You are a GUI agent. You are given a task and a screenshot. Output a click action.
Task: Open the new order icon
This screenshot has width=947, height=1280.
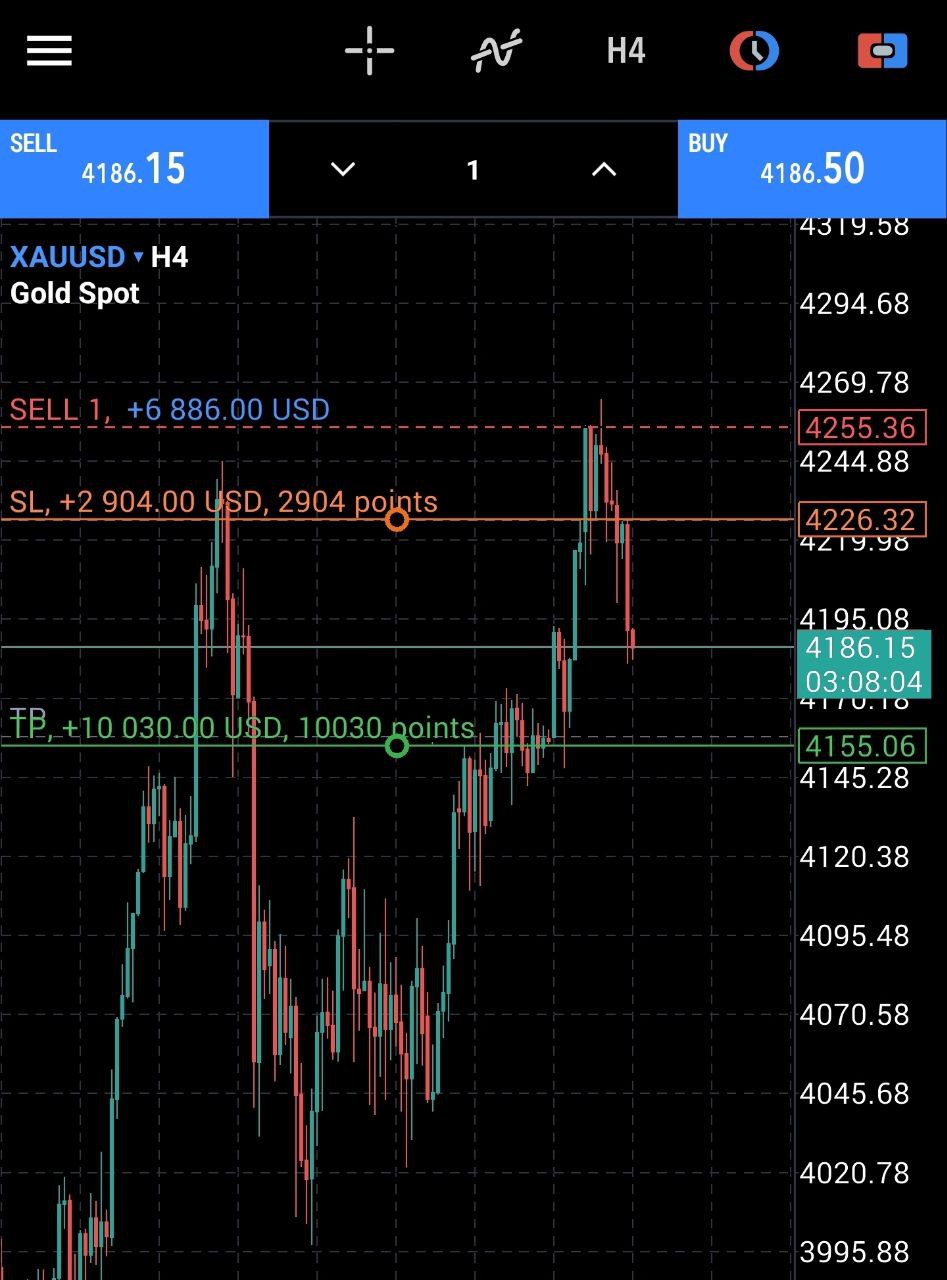(882, 50)
